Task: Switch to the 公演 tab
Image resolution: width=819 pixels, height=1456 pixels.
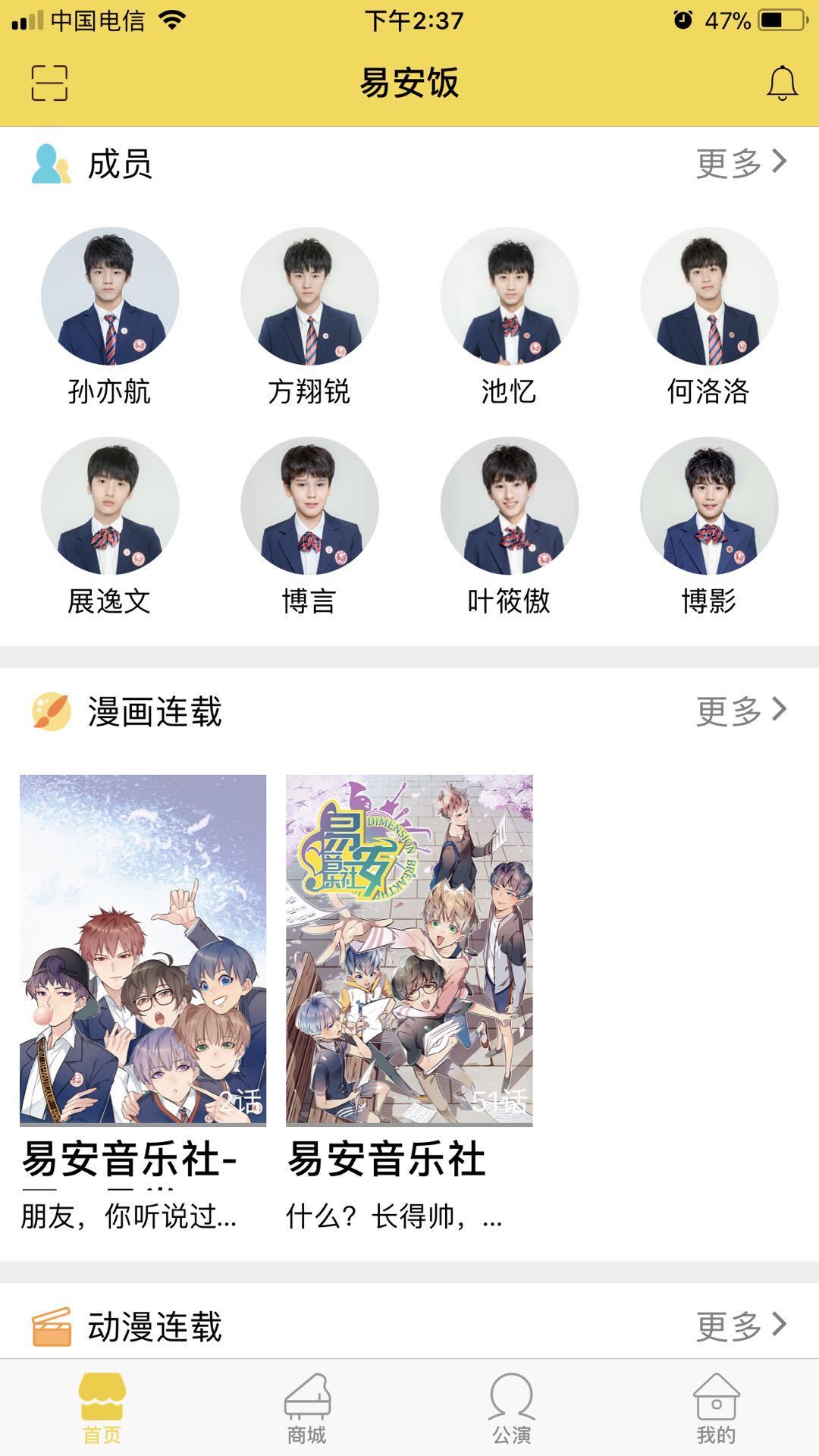Action: (512, 1408)
